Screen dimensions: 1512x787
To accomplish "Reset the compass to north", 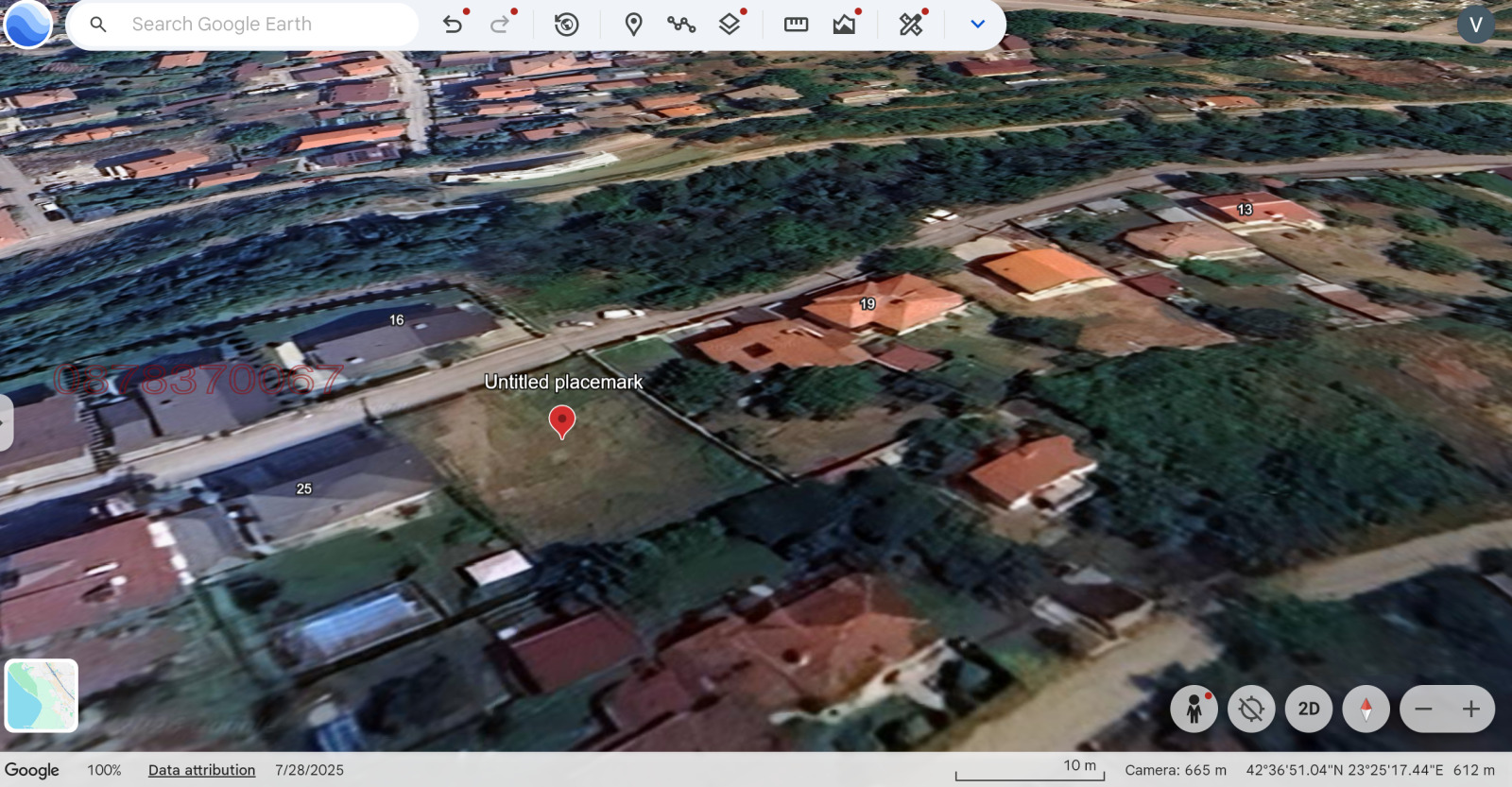I will (1366, 709).
